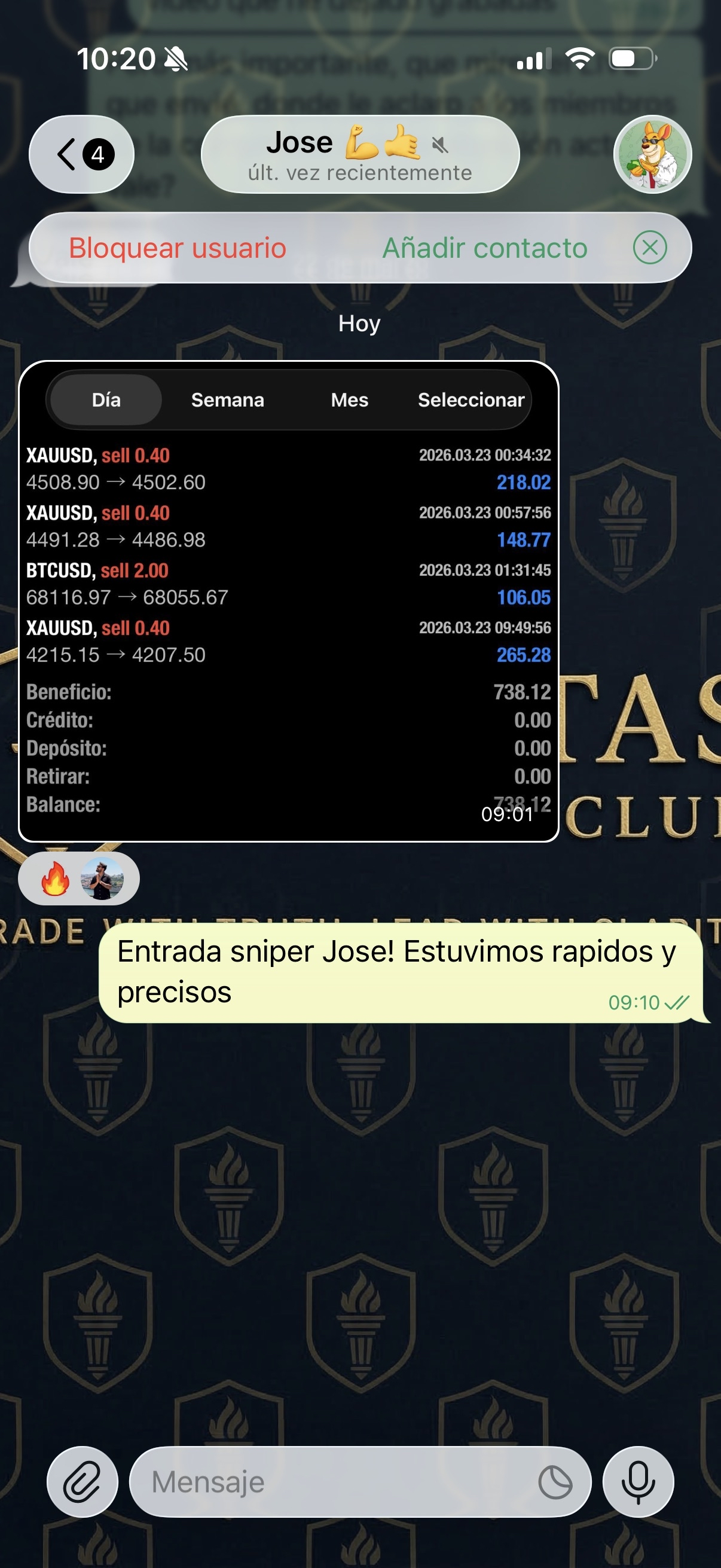Tap Añadir contacto
The image size is (721, 1568).
coord(484,248)
